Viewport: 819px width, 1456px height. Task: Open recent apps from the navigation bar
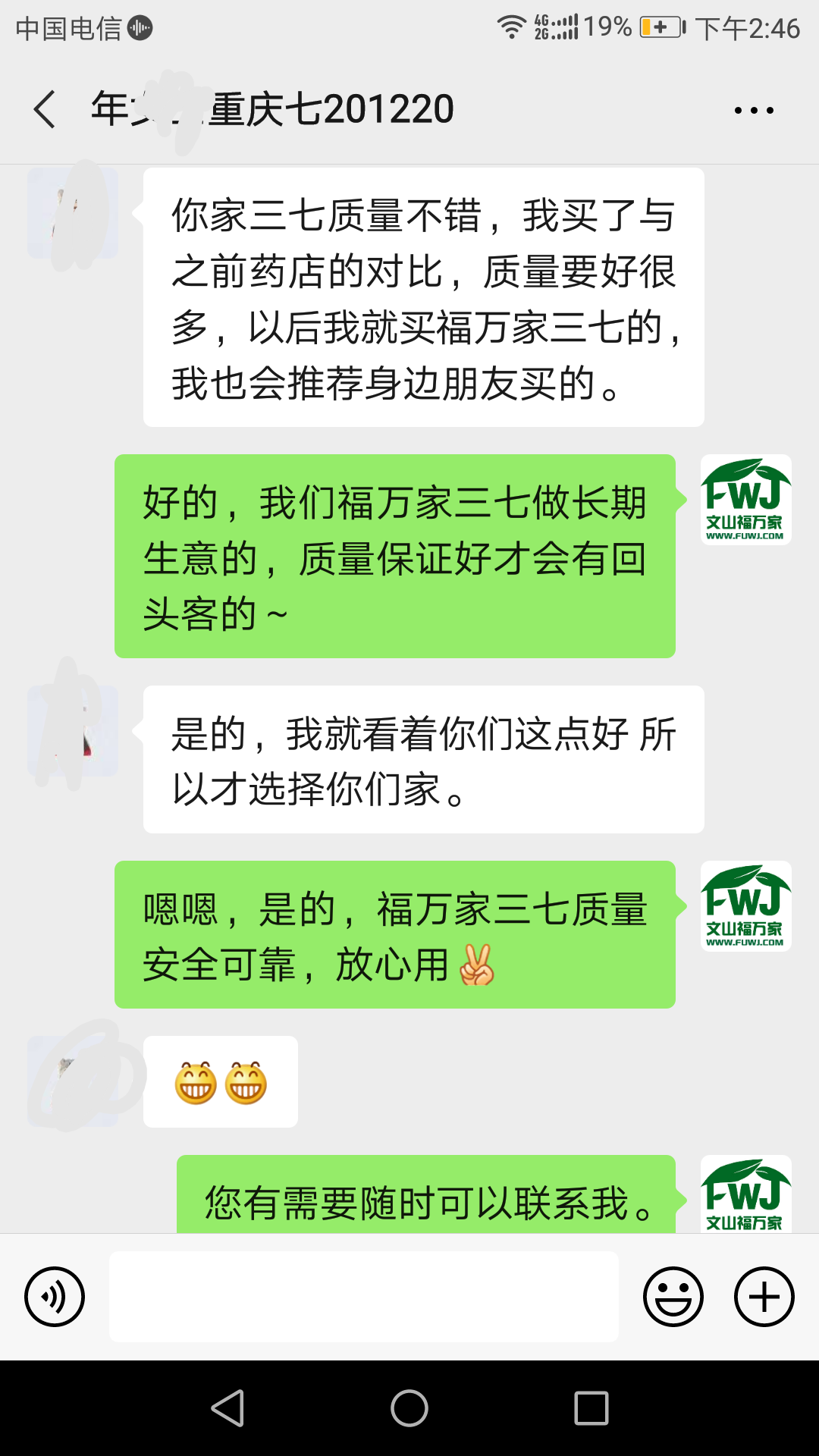click(x=591, y=1408)
